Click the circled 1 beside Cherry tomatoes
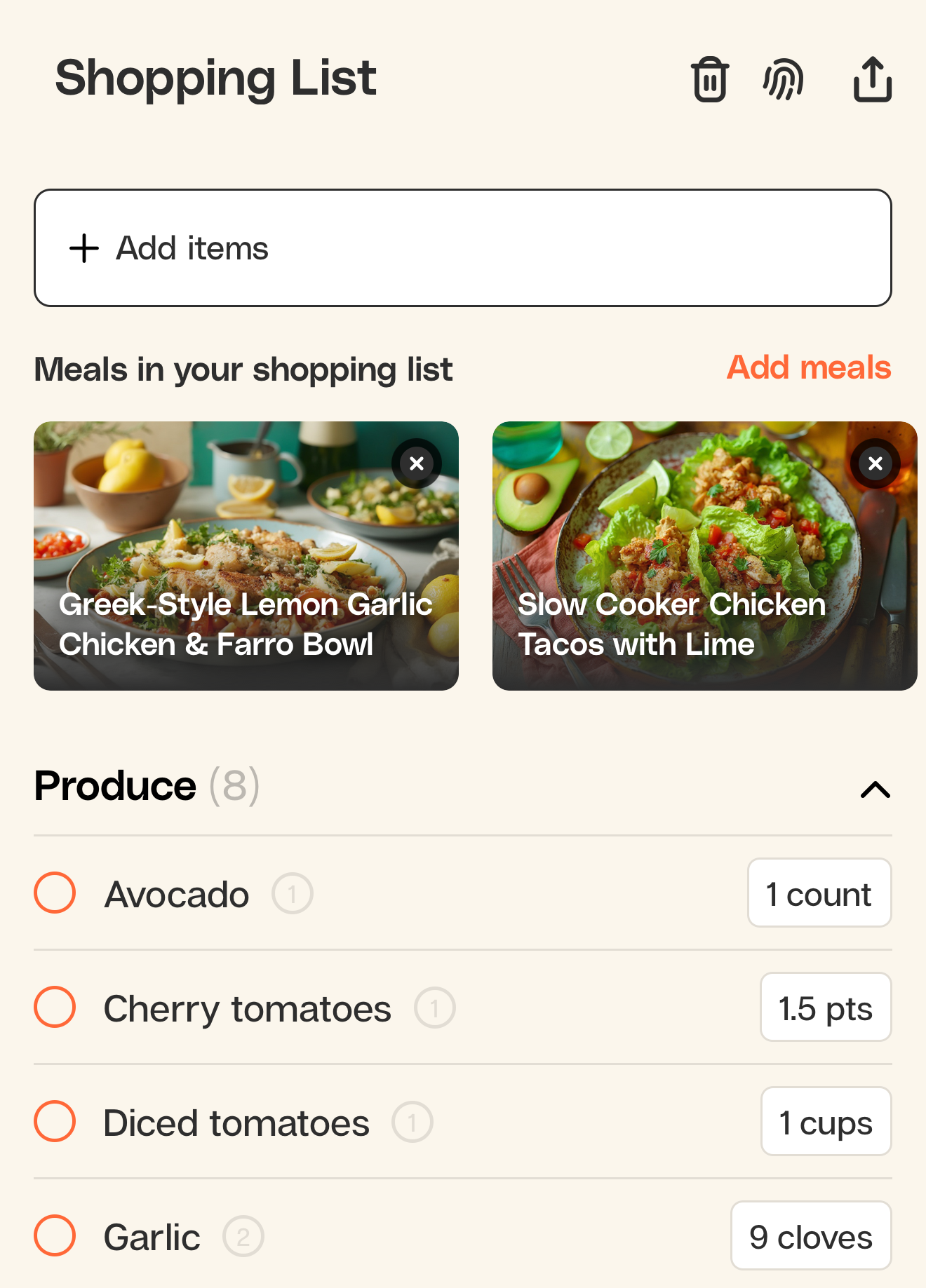This screenshot has height=1288, width=926. pos(435,1008)
